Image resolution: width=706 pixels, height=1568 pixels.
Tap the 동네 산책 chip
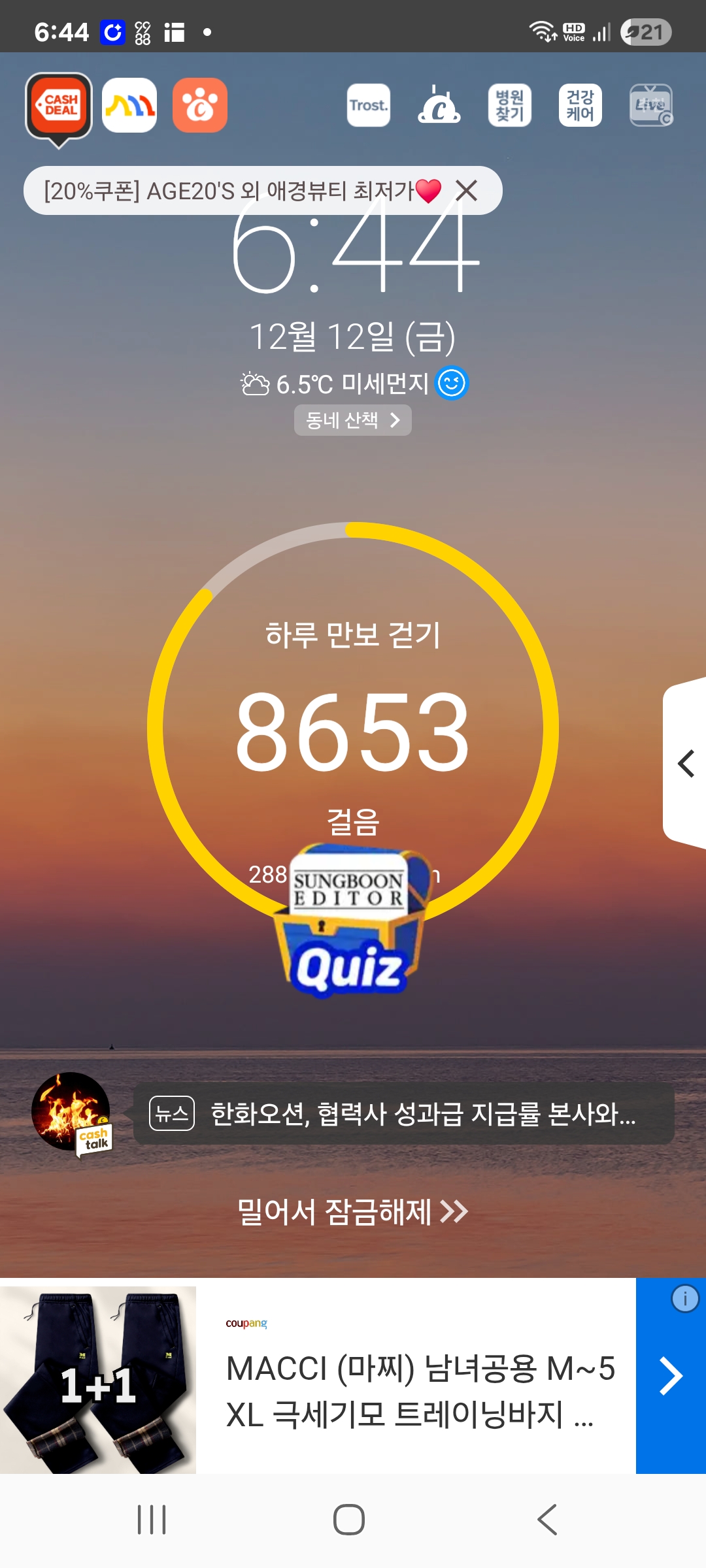click(353, 420)
